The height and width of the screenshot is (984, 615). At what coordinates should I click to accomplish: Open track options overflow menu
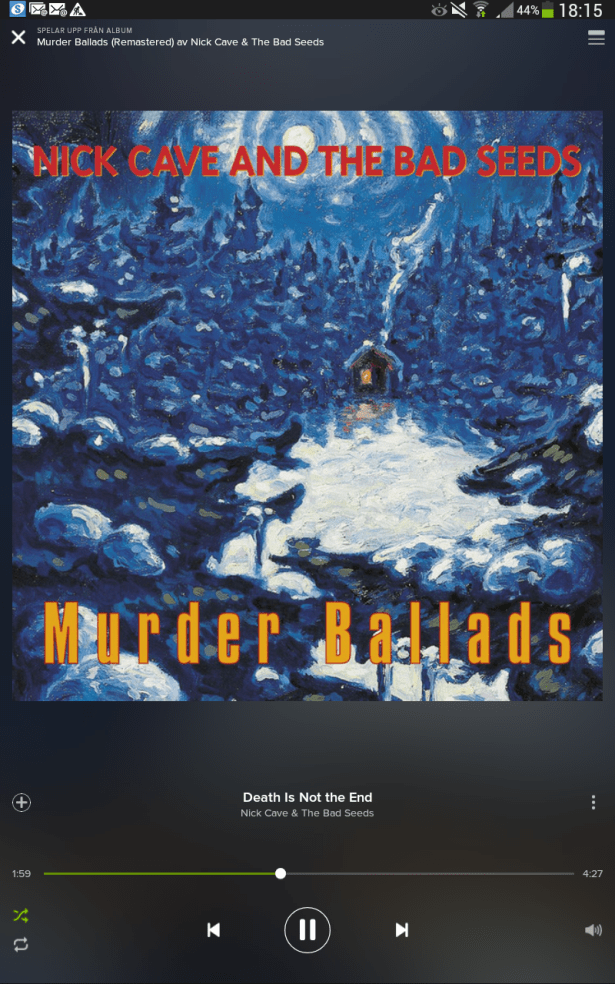(x=593, y=802)
